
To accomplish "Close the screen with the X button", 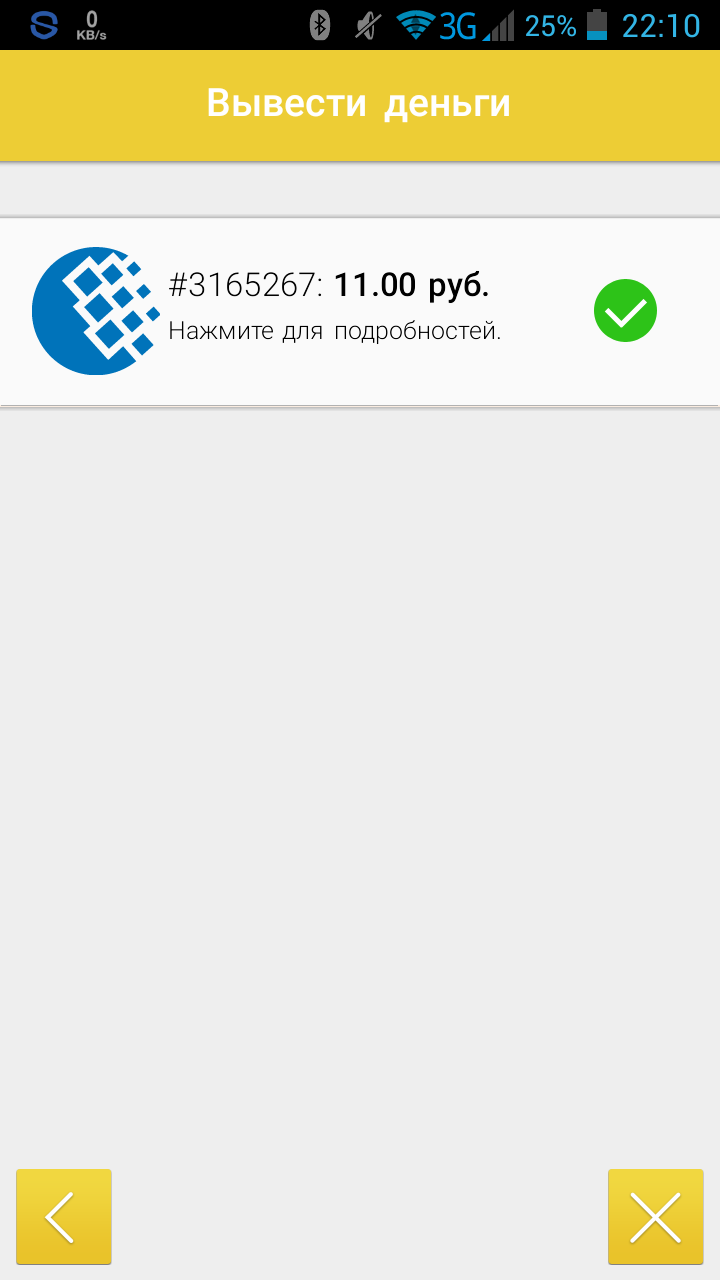I will pos(656,1217).
